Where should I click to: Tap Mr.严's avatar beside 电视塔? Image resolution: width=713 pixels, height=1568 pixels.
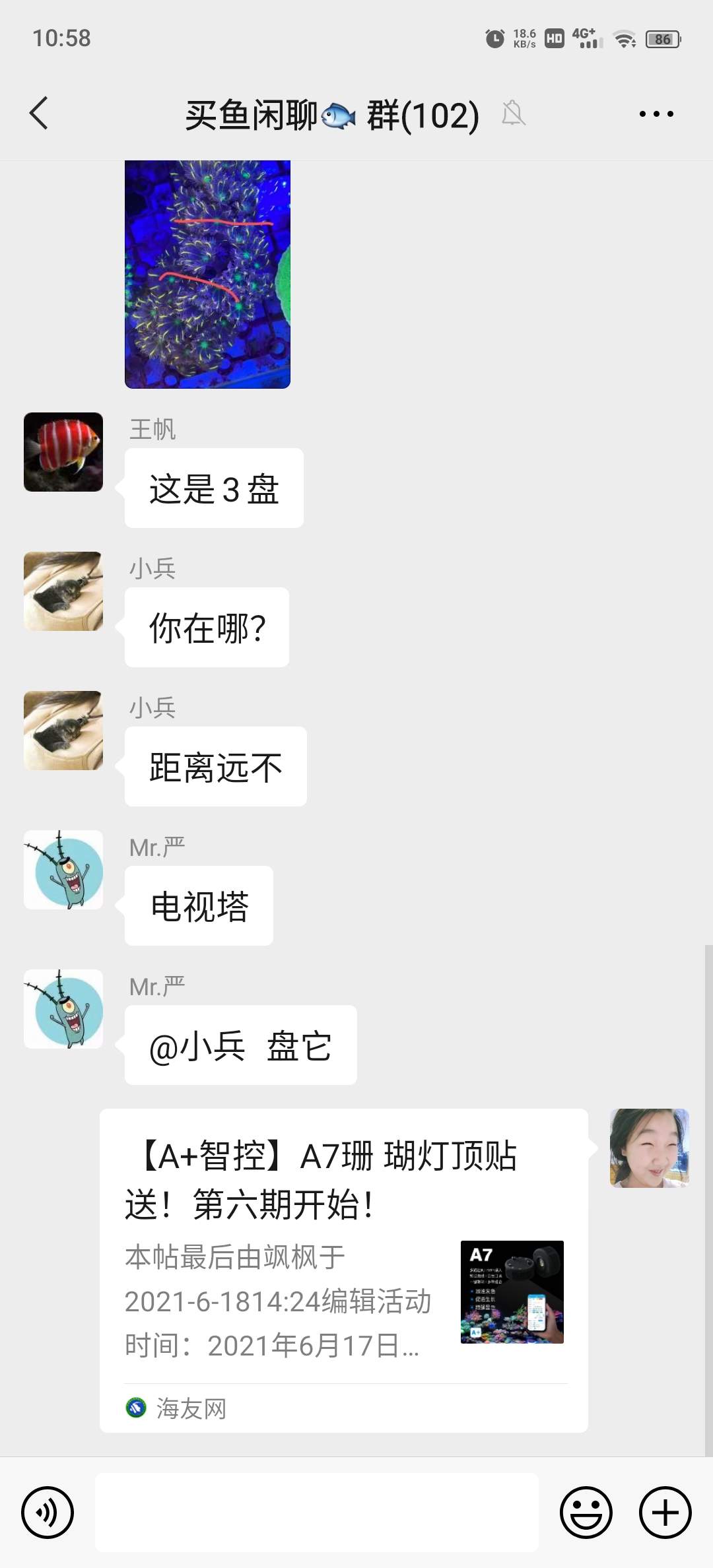[63, 870]
